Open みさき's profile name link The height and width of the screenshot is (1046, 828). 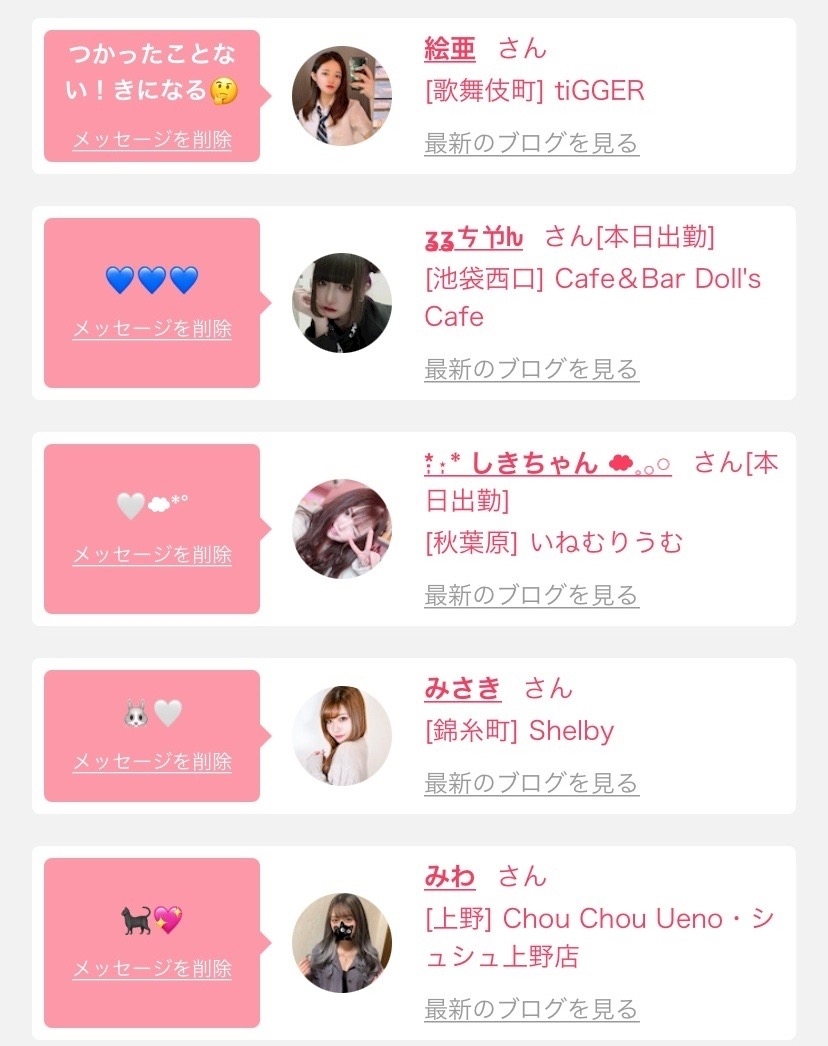[462, 688]
